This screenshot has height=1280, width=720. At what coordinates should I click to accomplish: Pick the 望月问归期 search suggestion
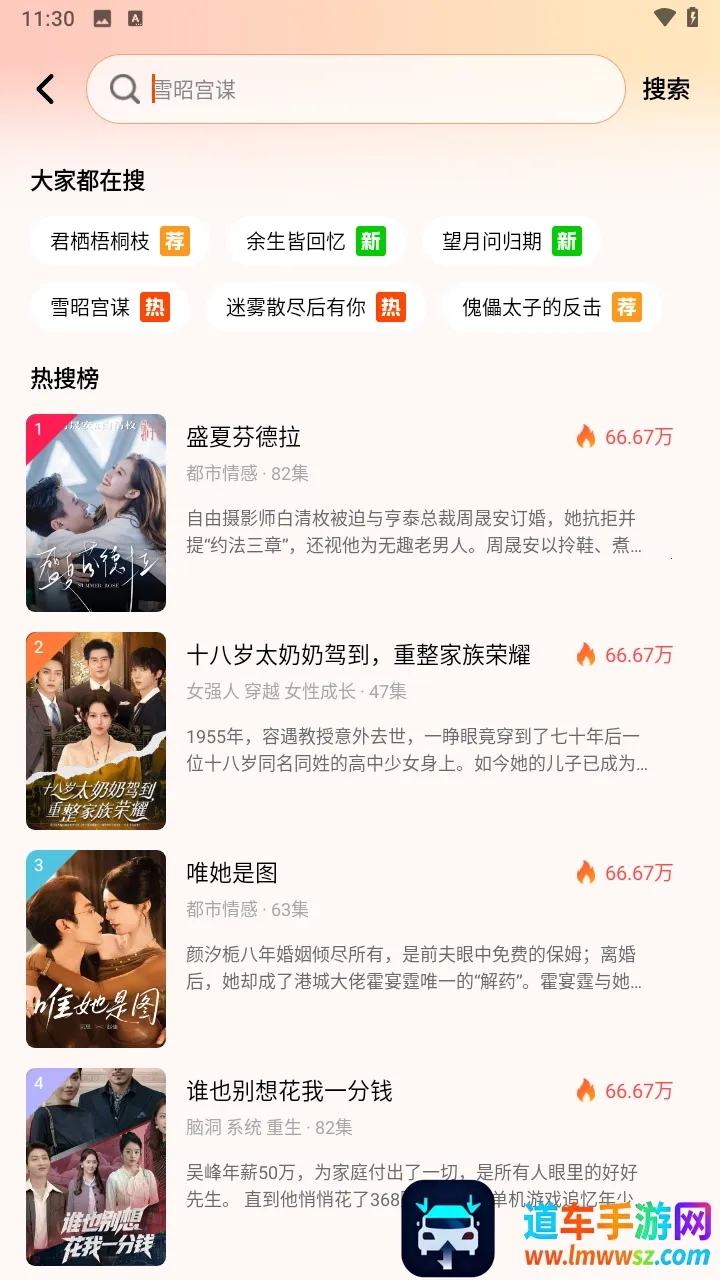(511, 241)
